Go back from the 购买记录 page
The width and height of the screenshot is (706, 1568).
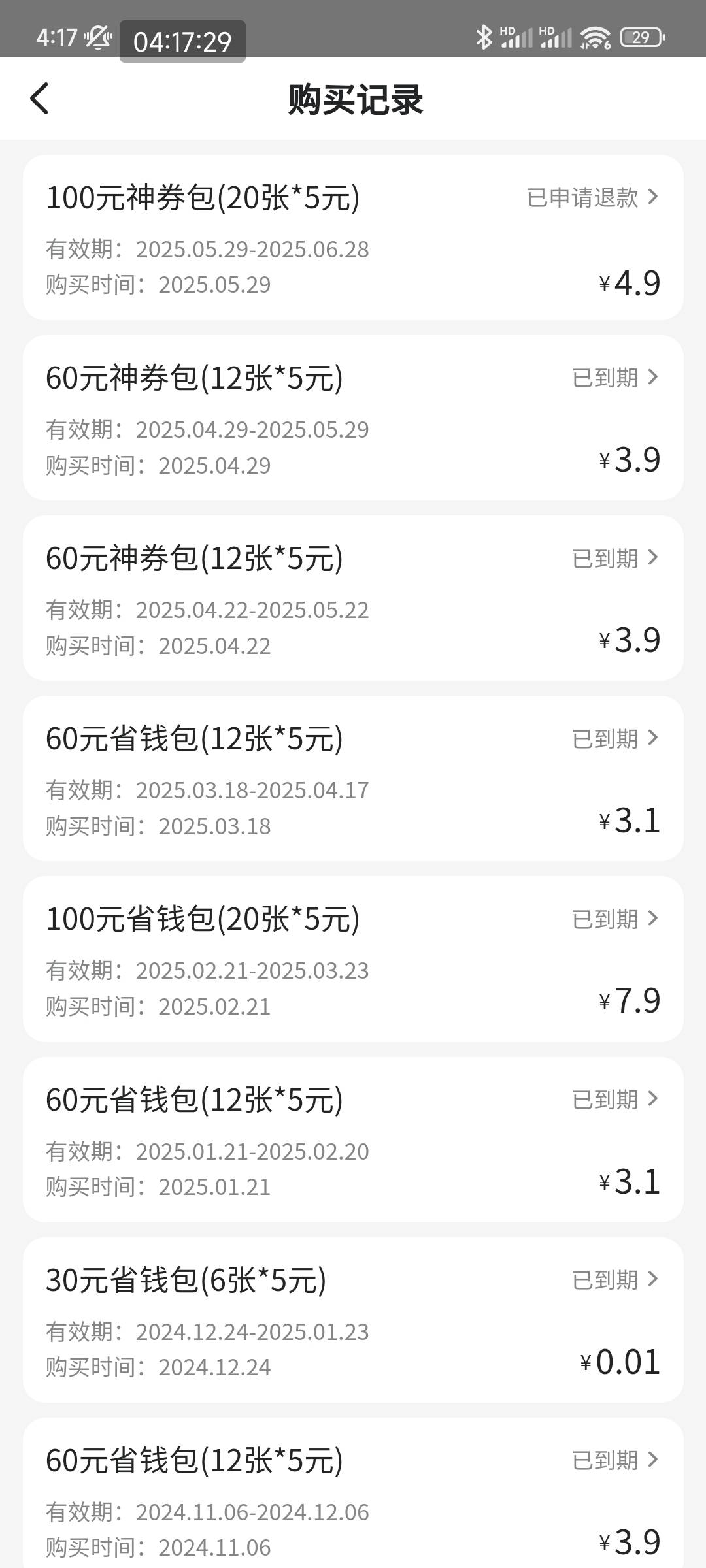39,99
